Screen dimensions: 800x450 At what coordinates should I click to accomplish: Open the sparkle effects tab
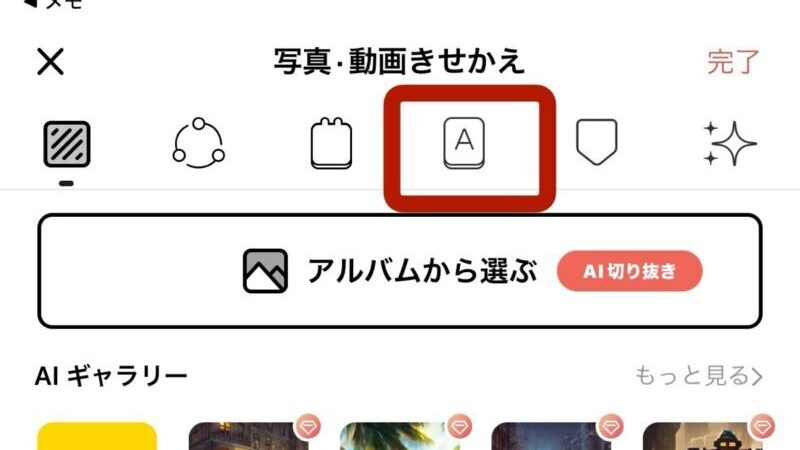pos(729,145)
